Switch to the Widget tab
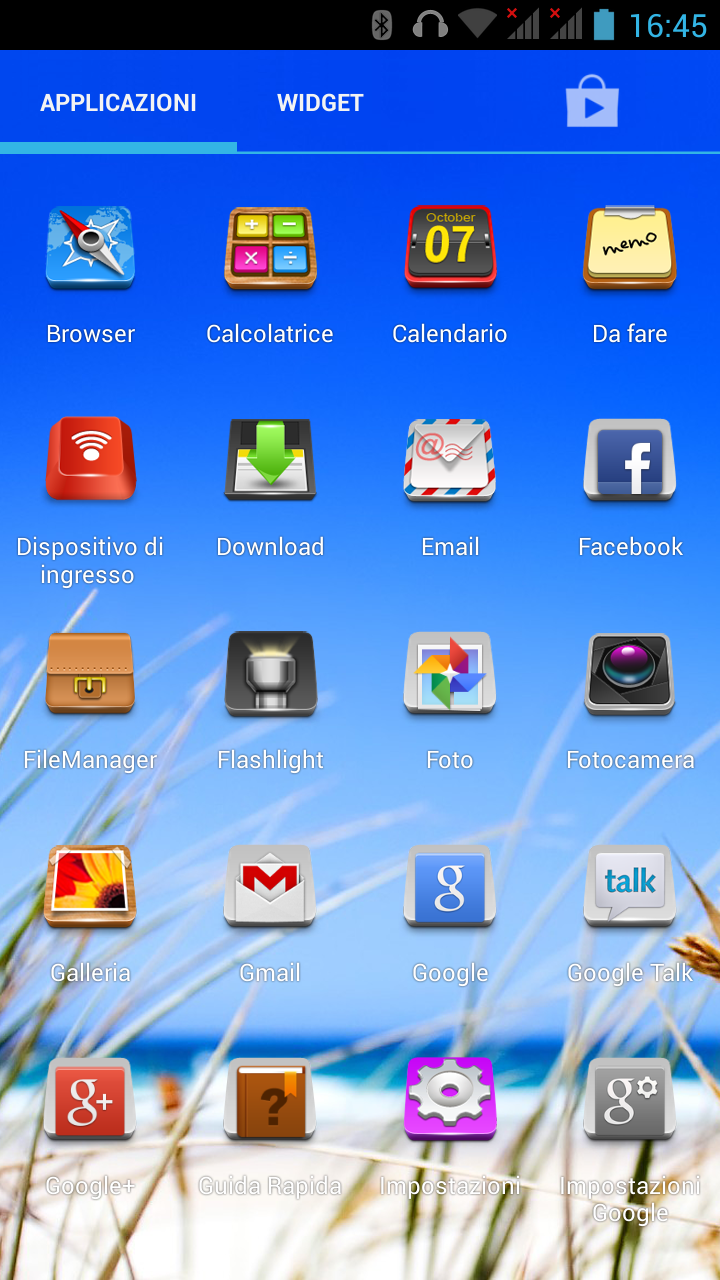The image size is (720, 1280). pyautogui.click(x=320, y=103)
